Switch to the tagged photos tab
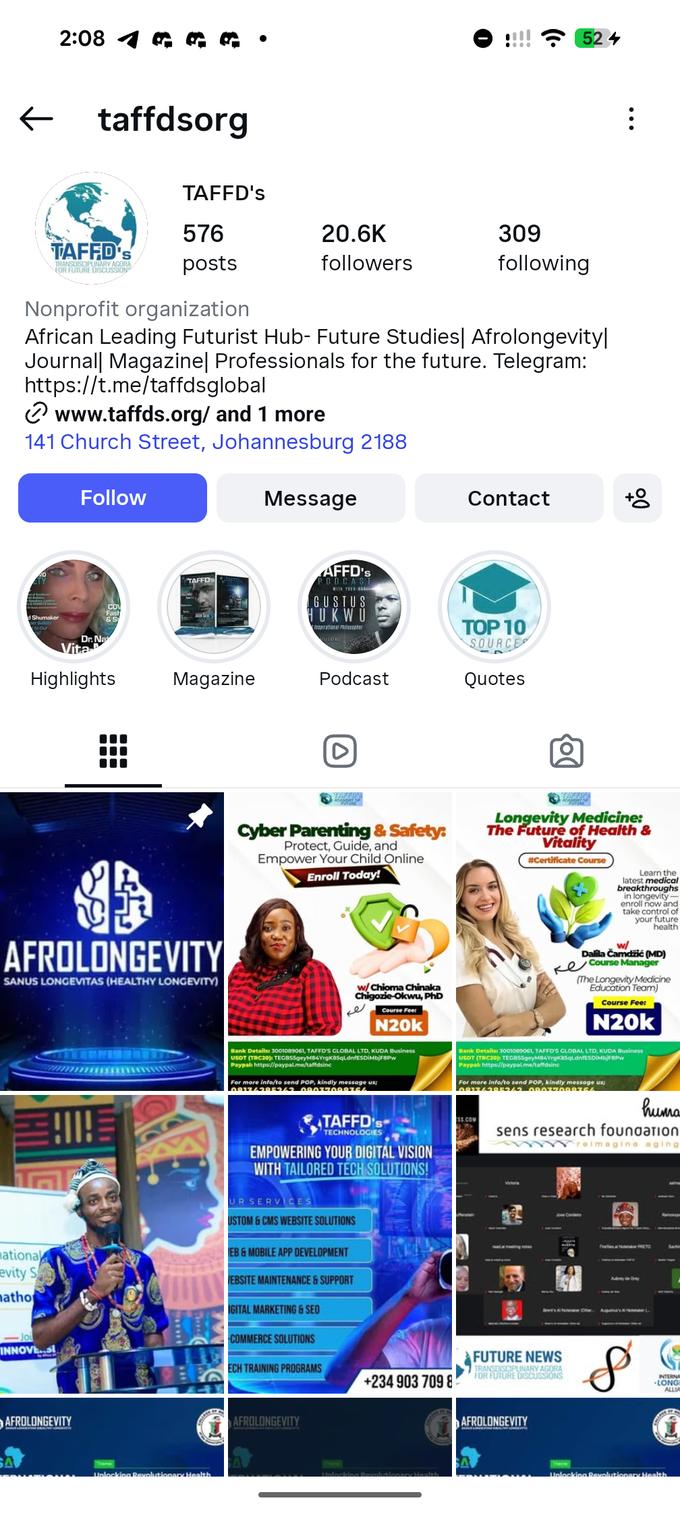 (x=566, y=751)
